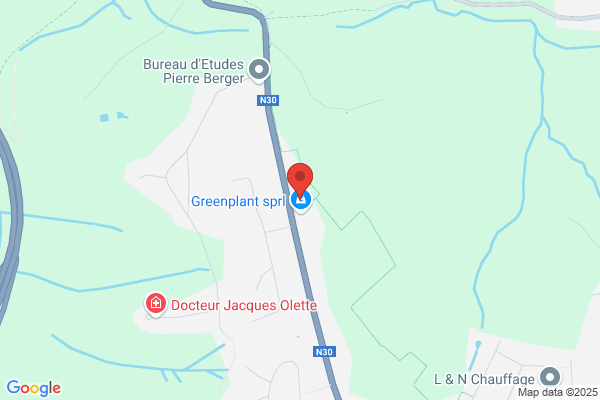The width and height of the screenshot is (600, 400).
Task: Open the L & N Chauffage marker
Action: click(x=550, y=378)
